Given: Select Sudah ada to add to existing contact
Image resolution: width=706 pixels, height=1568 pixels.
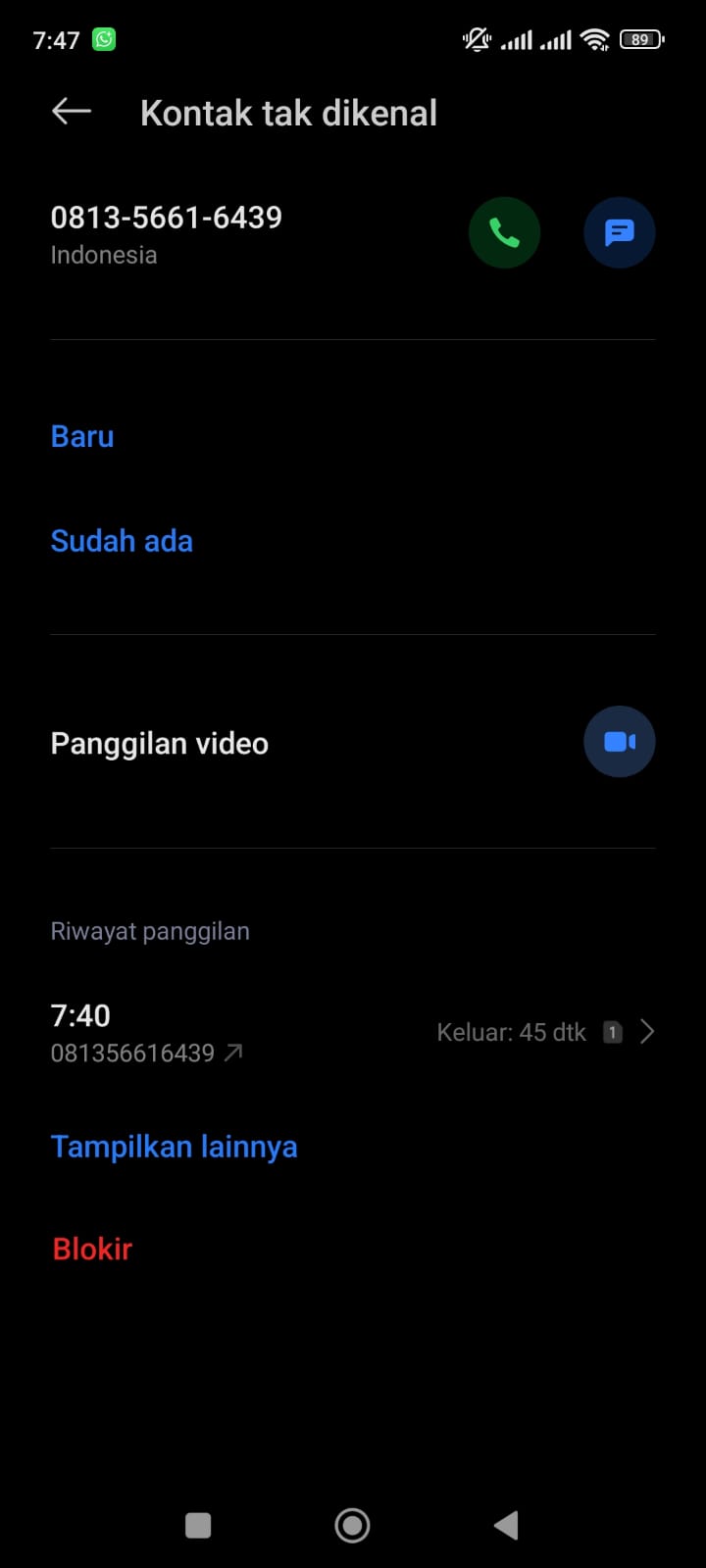Looking at the screenshot, I should tap(122, 540).
